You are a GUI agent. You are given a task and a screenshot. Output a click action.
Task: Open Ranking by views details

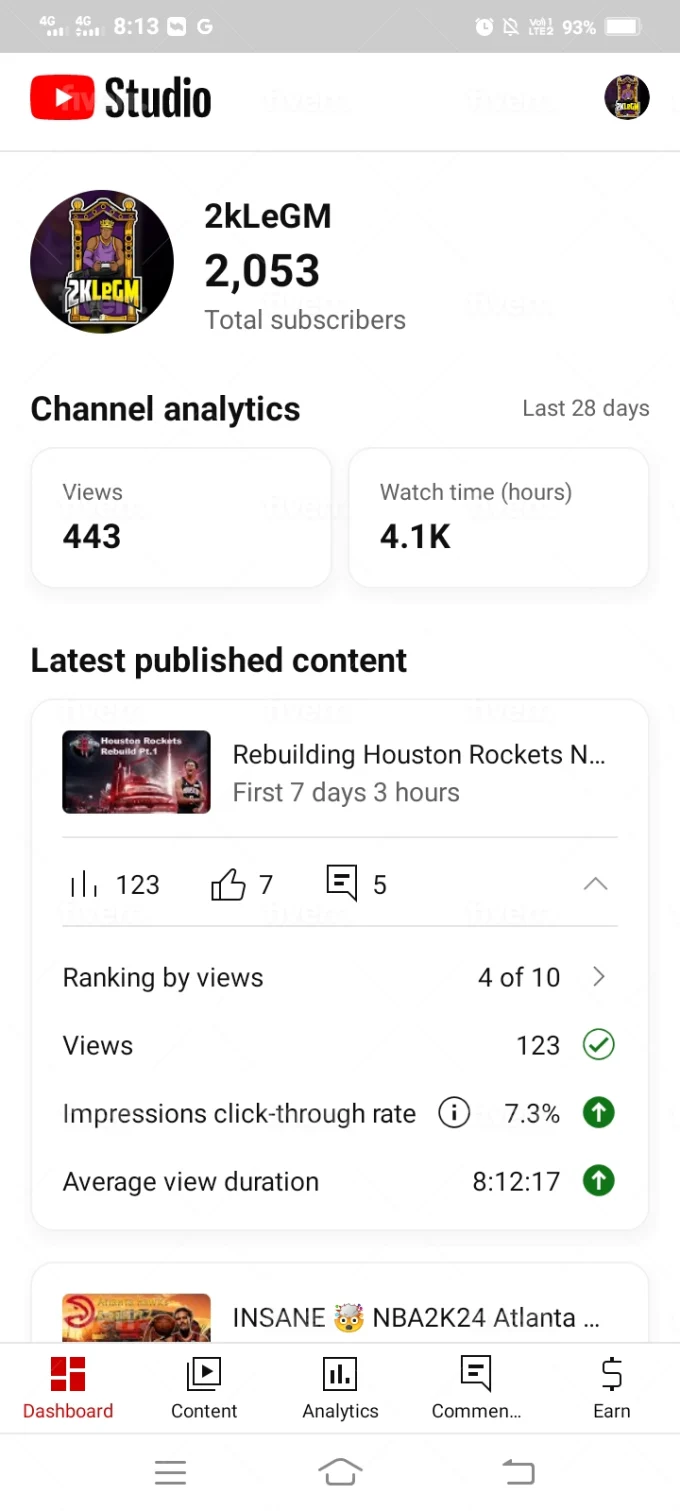[598, 977]
